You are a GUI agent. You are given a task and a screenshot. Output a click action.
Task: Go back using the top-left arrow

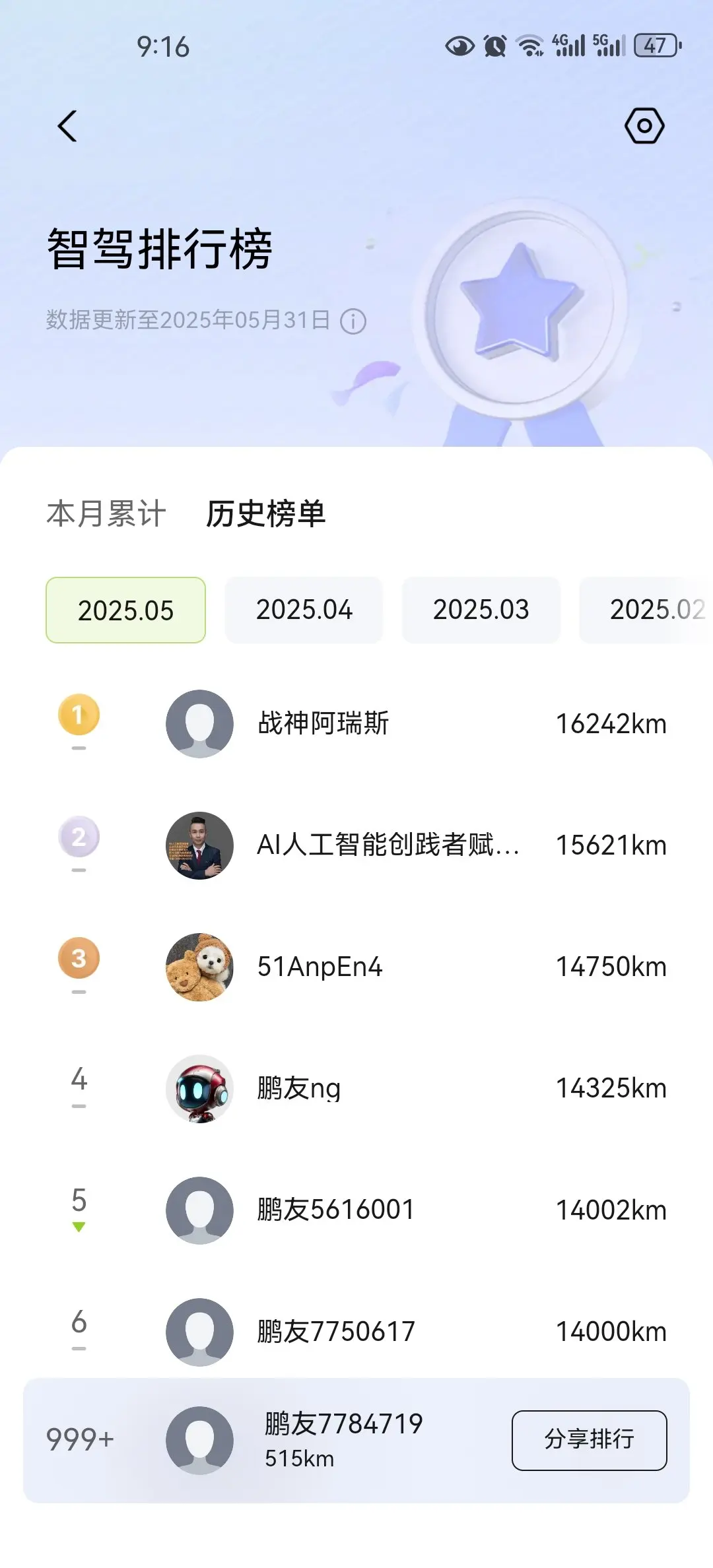tap(67, 125)
